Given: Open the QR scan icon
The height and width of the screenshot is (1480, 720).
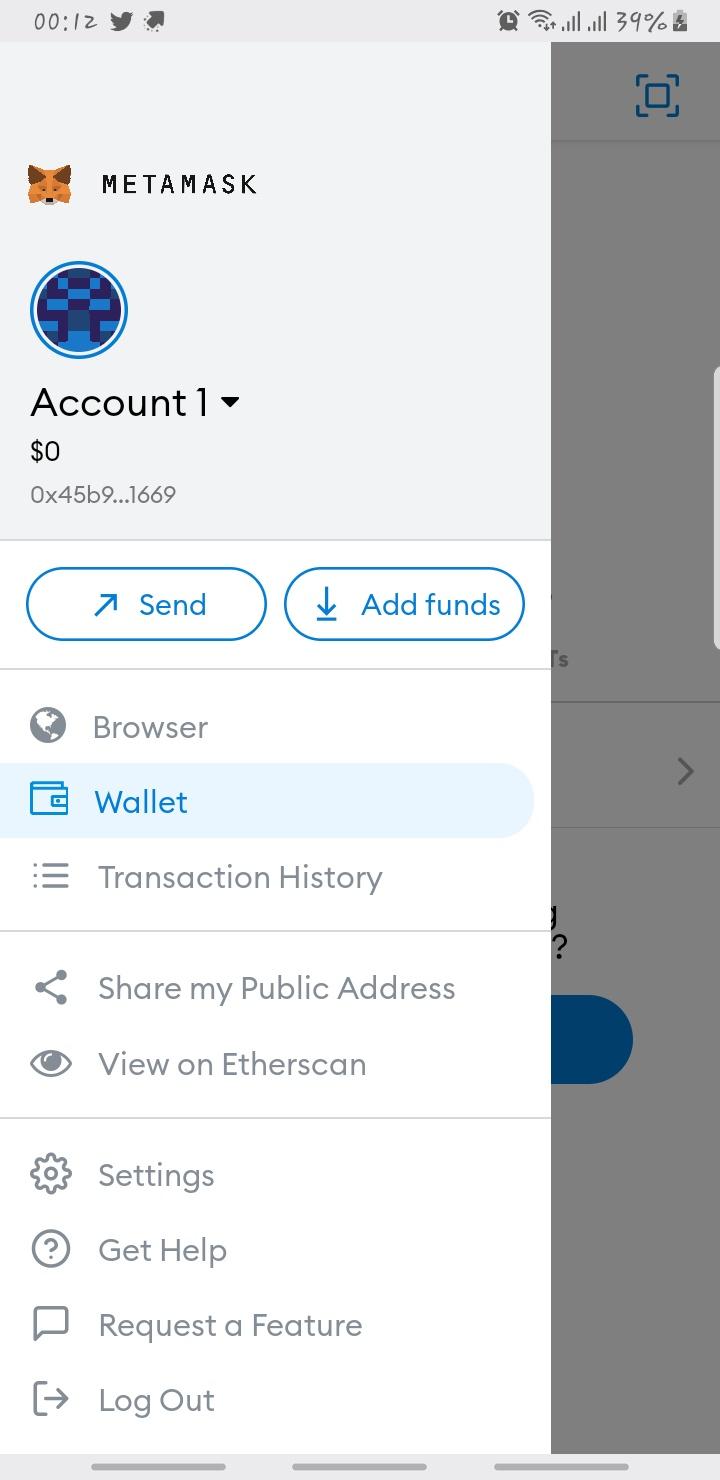Looking at the screenshot, I should point(657,95).
